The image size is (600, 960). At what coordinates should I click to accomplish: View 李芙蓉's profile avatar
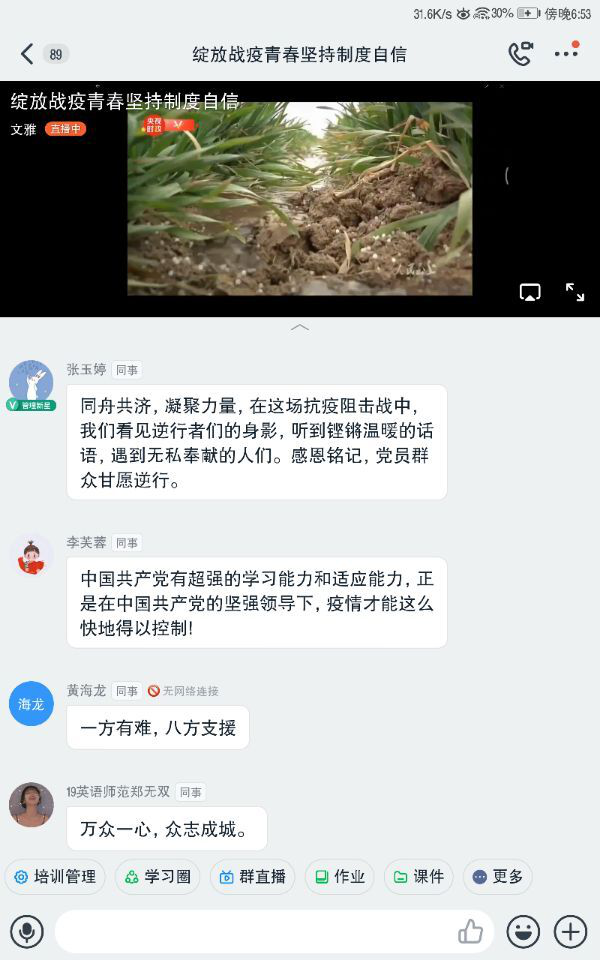[31, 554]
